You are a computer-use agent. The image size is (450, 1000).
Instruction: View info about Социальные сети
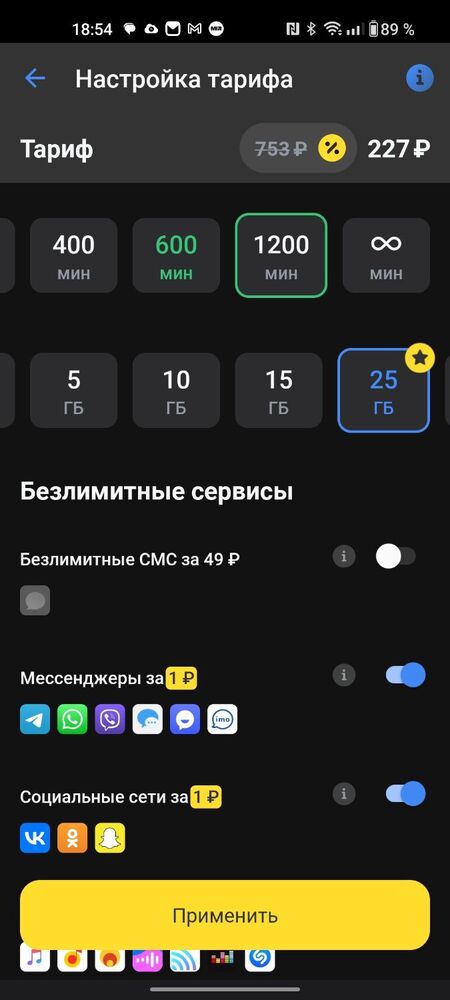(x=344, y=793)
